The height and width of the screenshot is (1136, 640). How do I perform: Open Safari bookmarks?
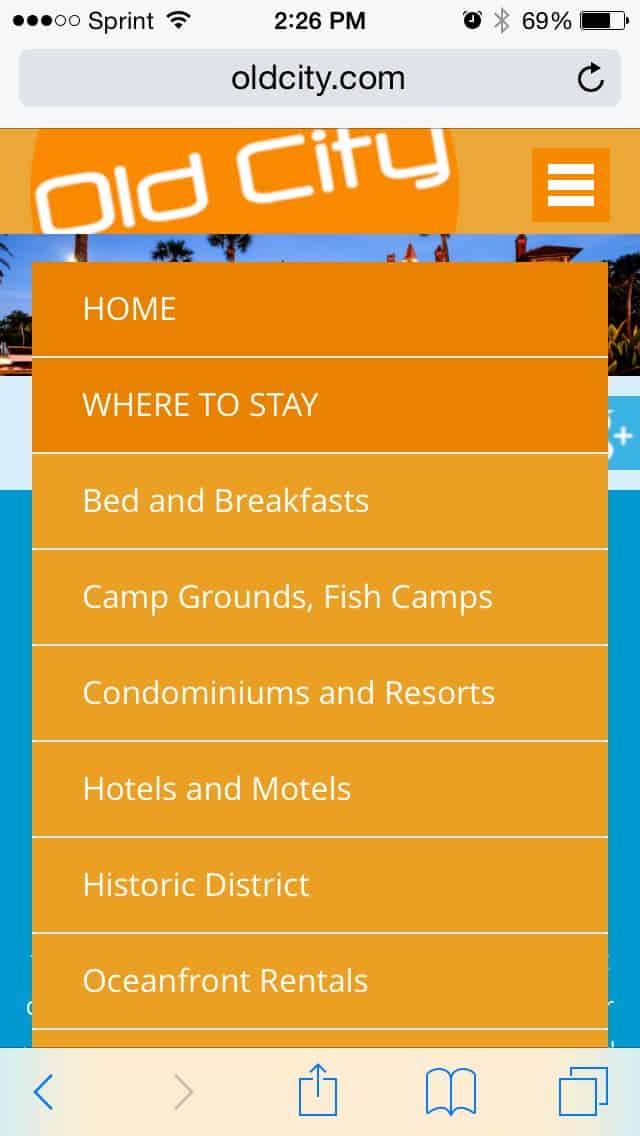click(450, 1092)
